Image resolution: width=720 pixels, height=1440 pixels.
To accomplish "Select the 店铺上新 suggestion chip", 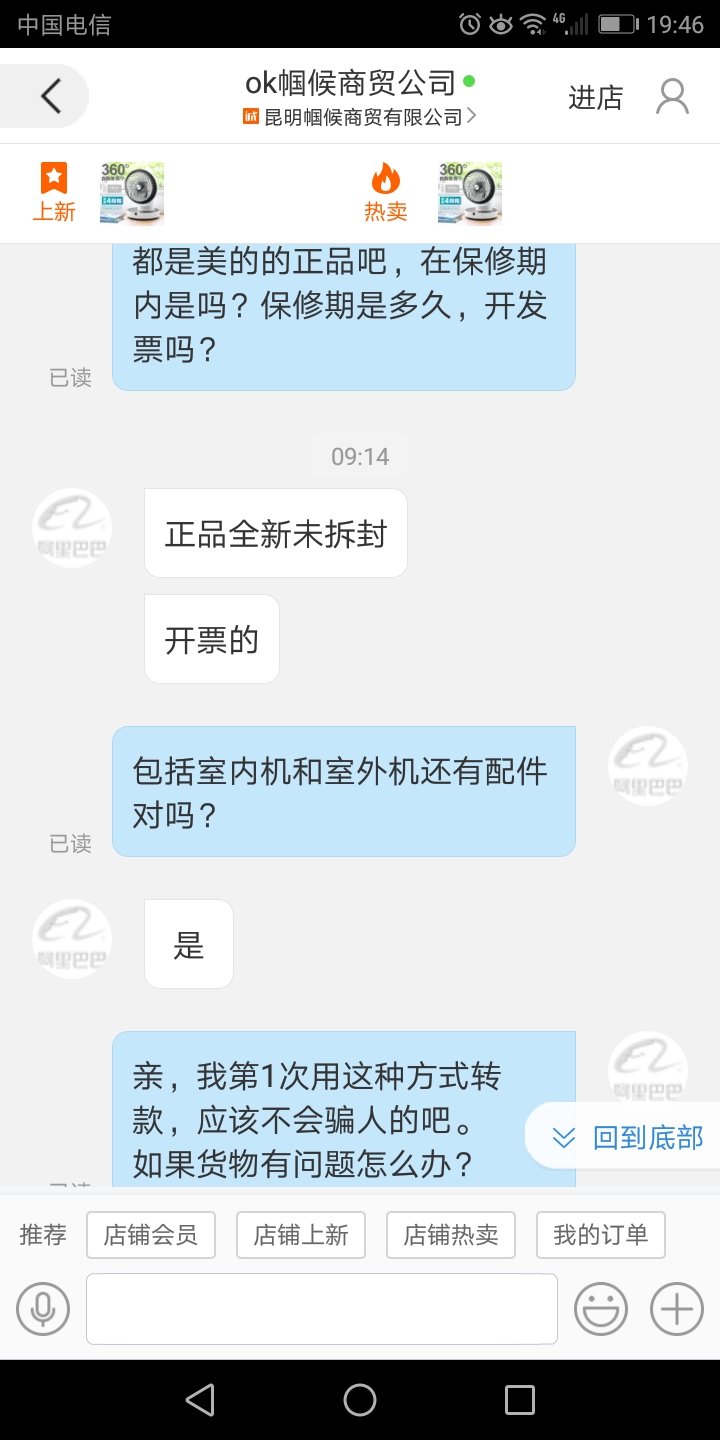I will pos(300,1235).
